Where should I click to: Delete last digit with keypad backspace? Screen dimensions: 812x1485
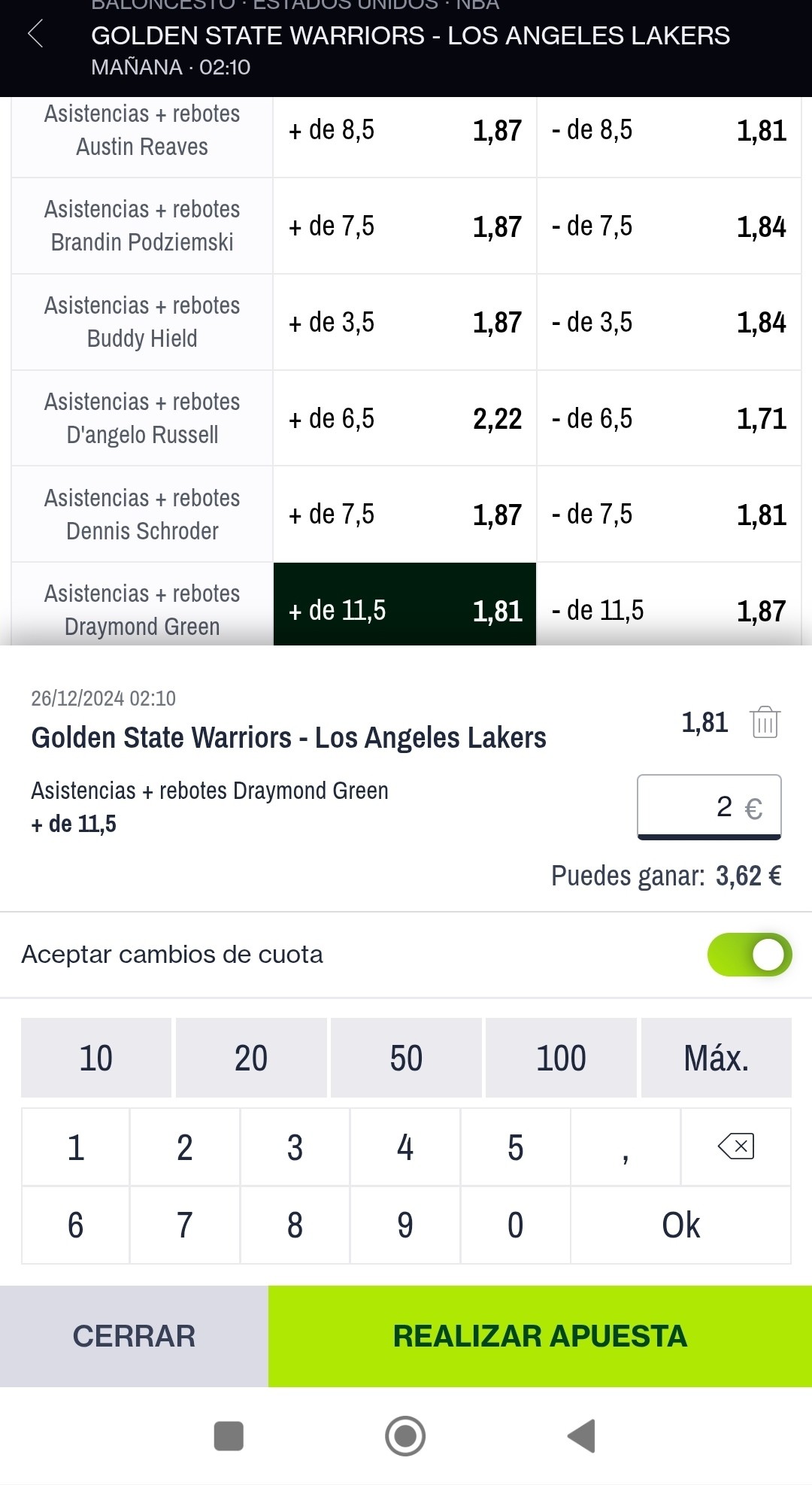coord(736,1147)
